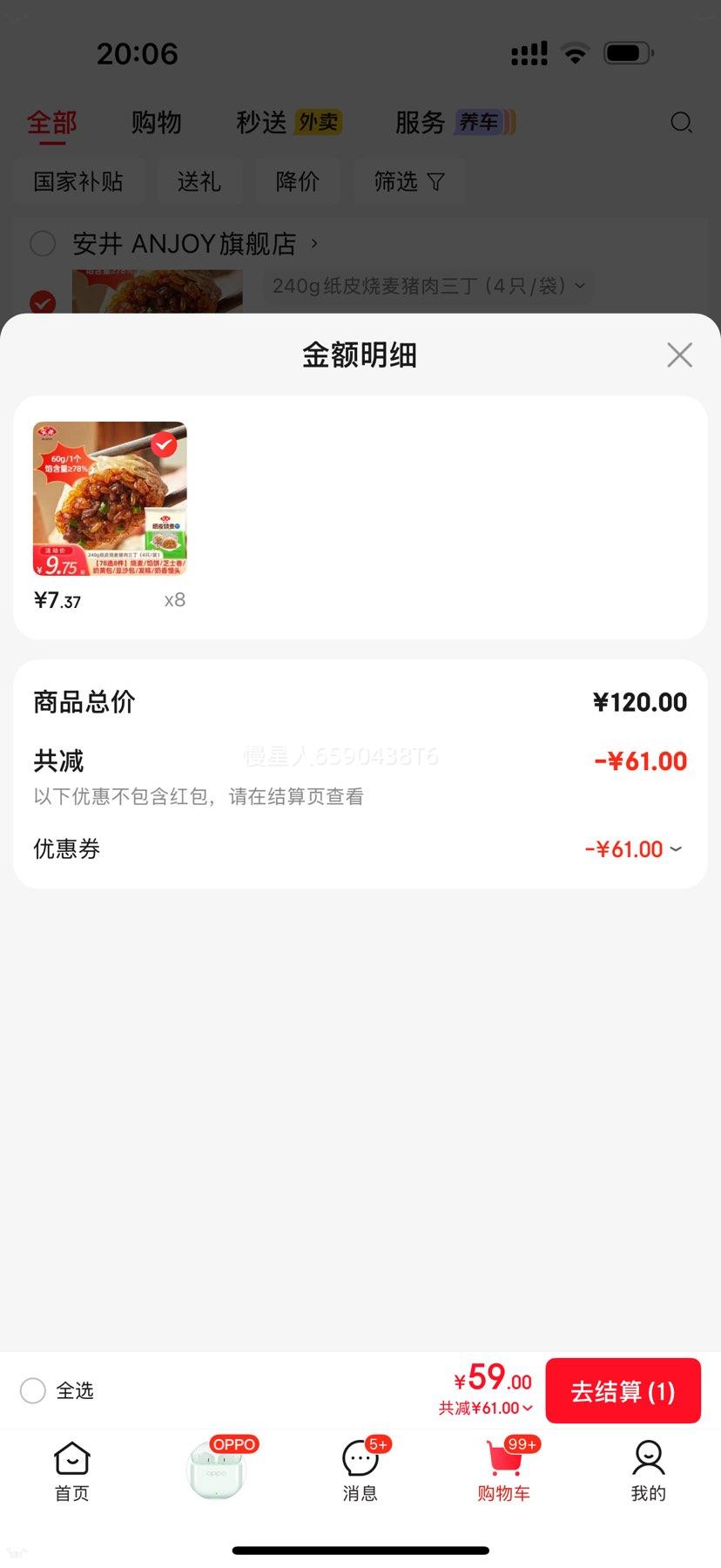Tap the product thumbnail priced ¥7.37
Screen dimensions: 721x1568
point(110,497)
